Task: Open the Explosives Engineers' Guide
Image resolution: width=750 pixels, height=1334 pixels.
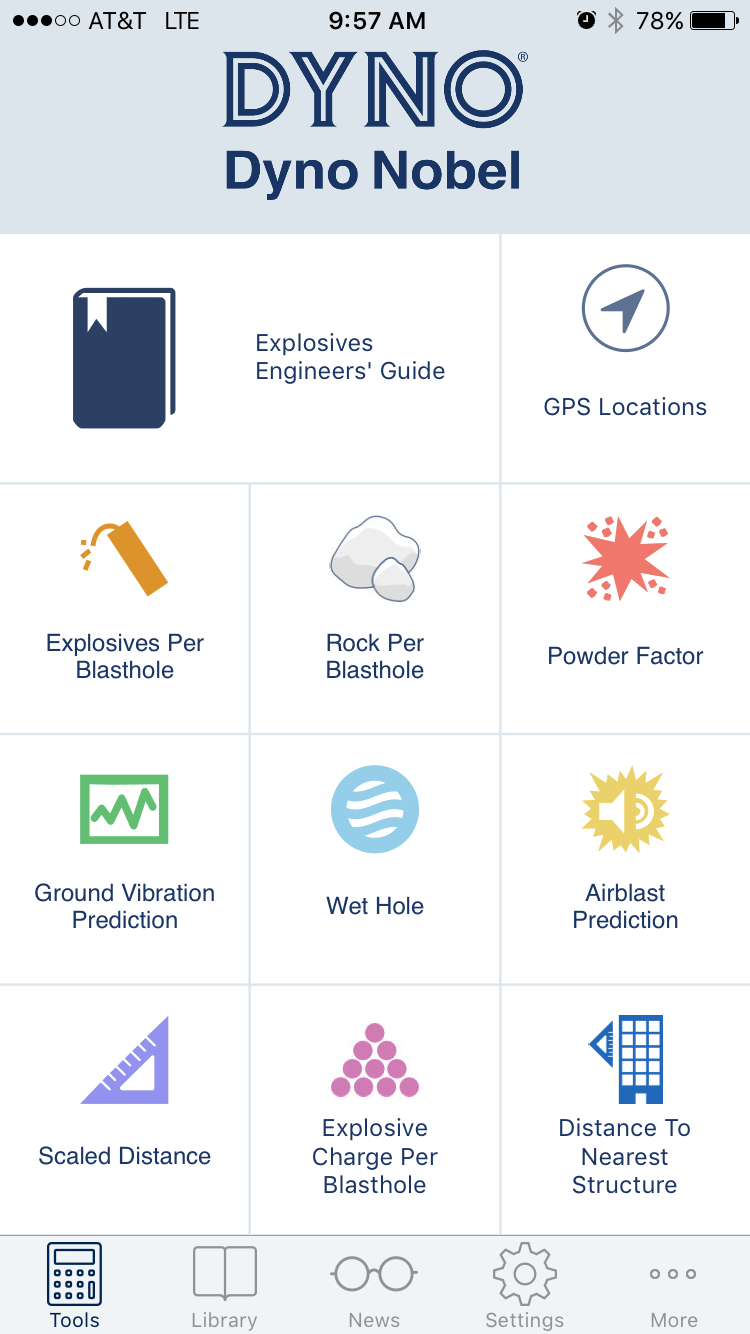Action: (250, 358)
